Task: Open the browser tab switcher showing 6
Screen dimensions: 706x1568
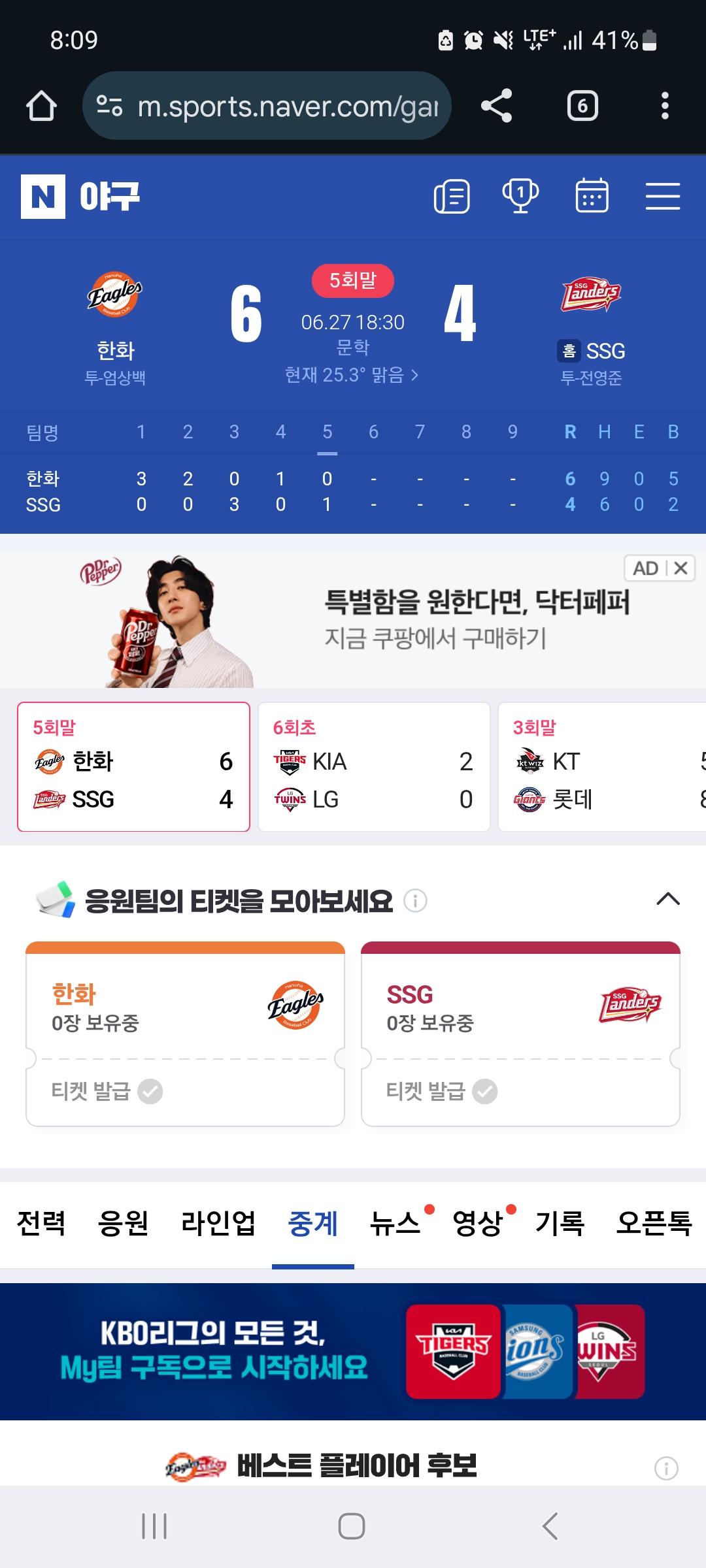Action: coord(582,106)
